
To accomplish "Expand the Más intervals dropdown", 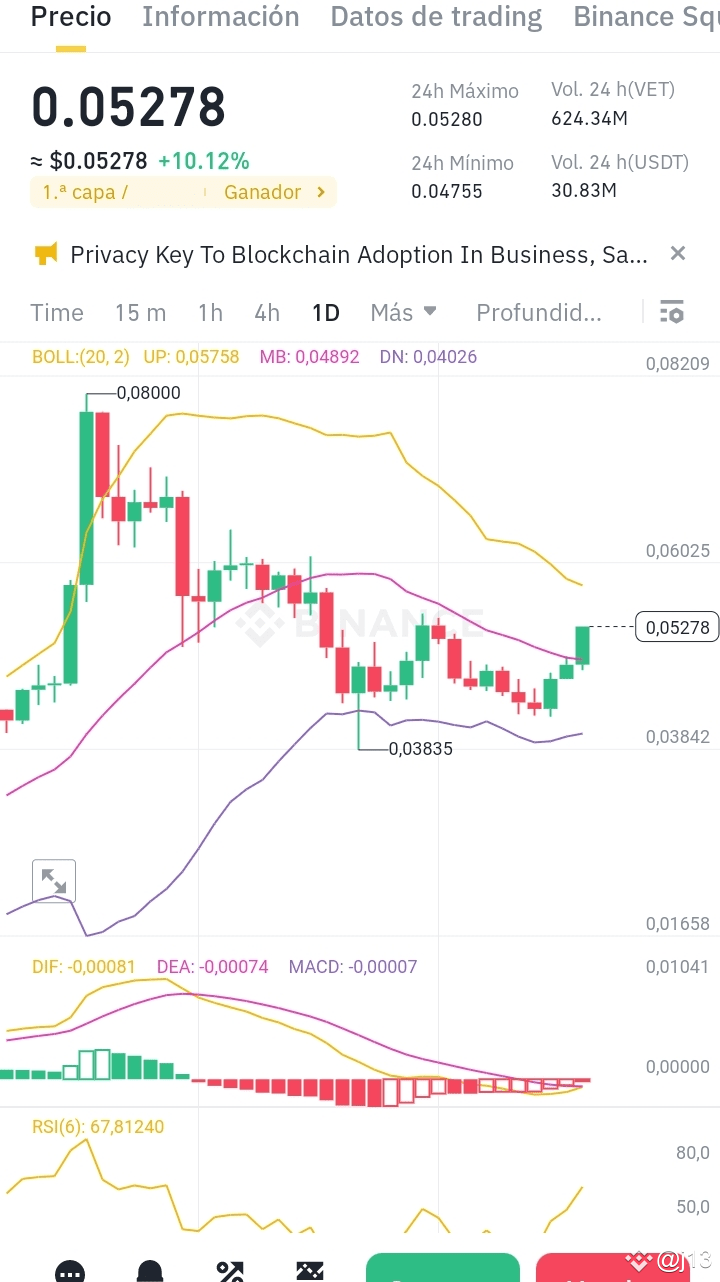I will [403, 313].
